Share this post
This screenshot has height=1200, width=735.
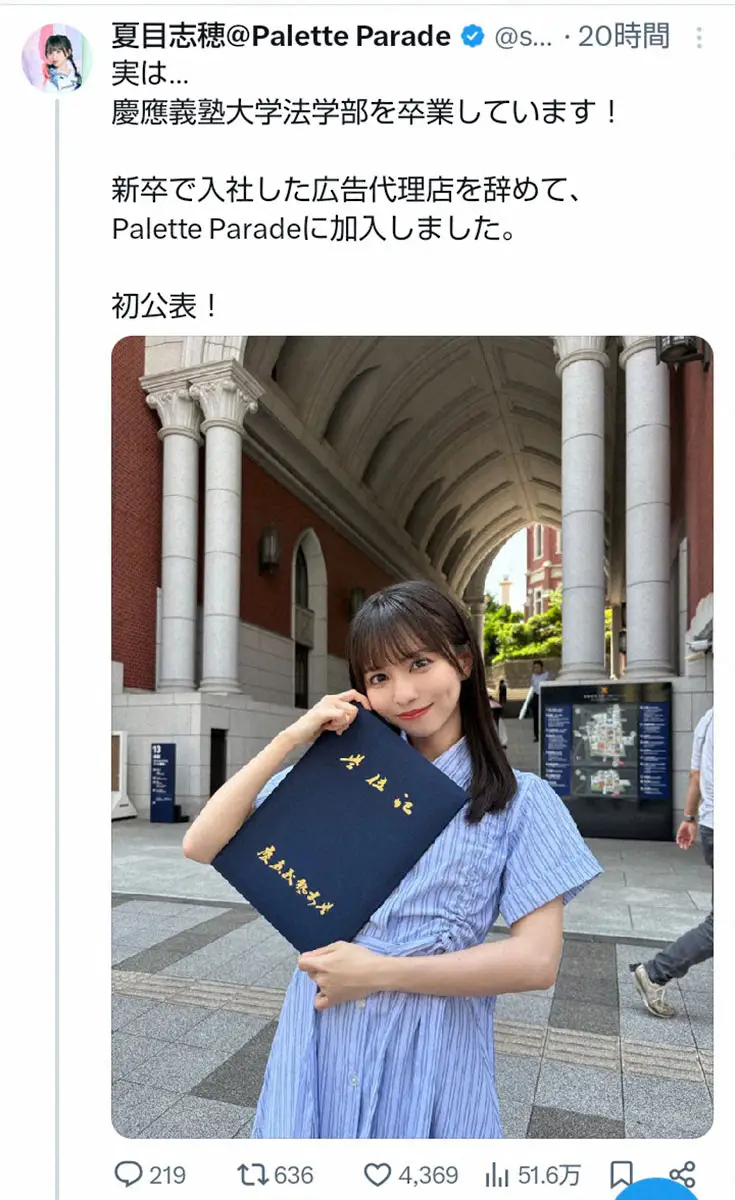[681, 1174]
